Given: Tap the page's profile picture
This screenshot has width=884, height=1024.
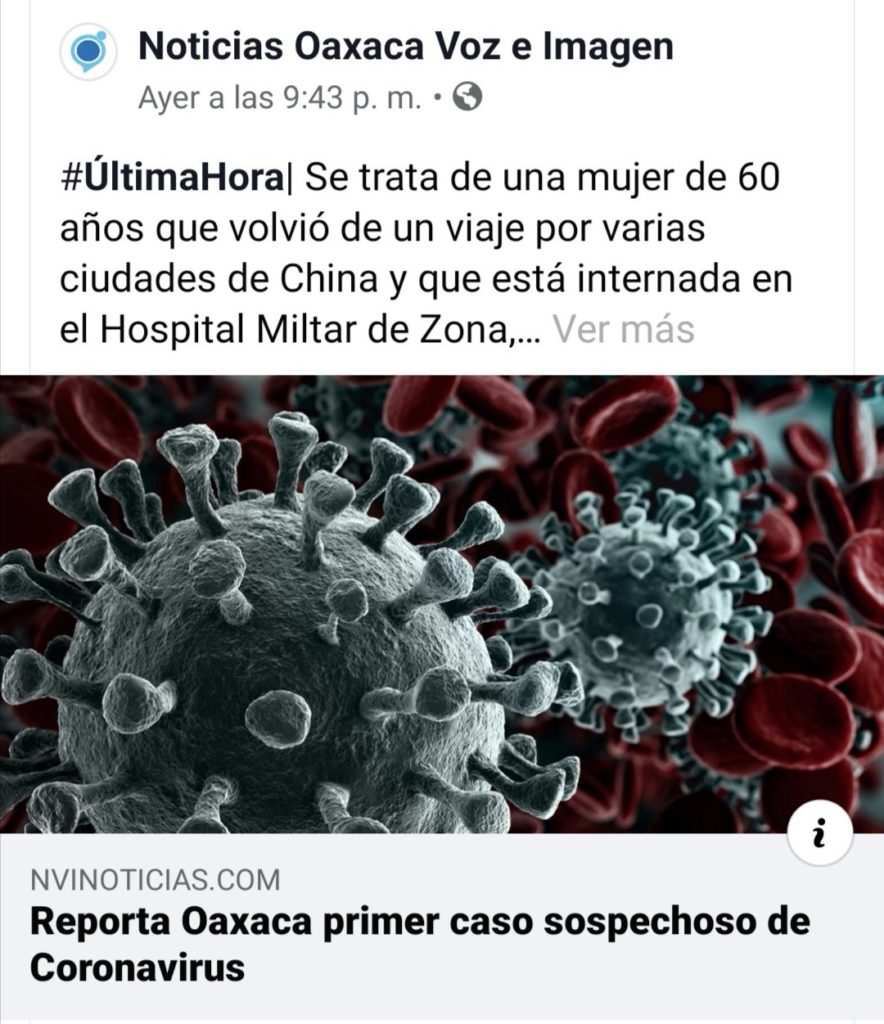Looking at the screenshot, I should (x=90, y=51).
